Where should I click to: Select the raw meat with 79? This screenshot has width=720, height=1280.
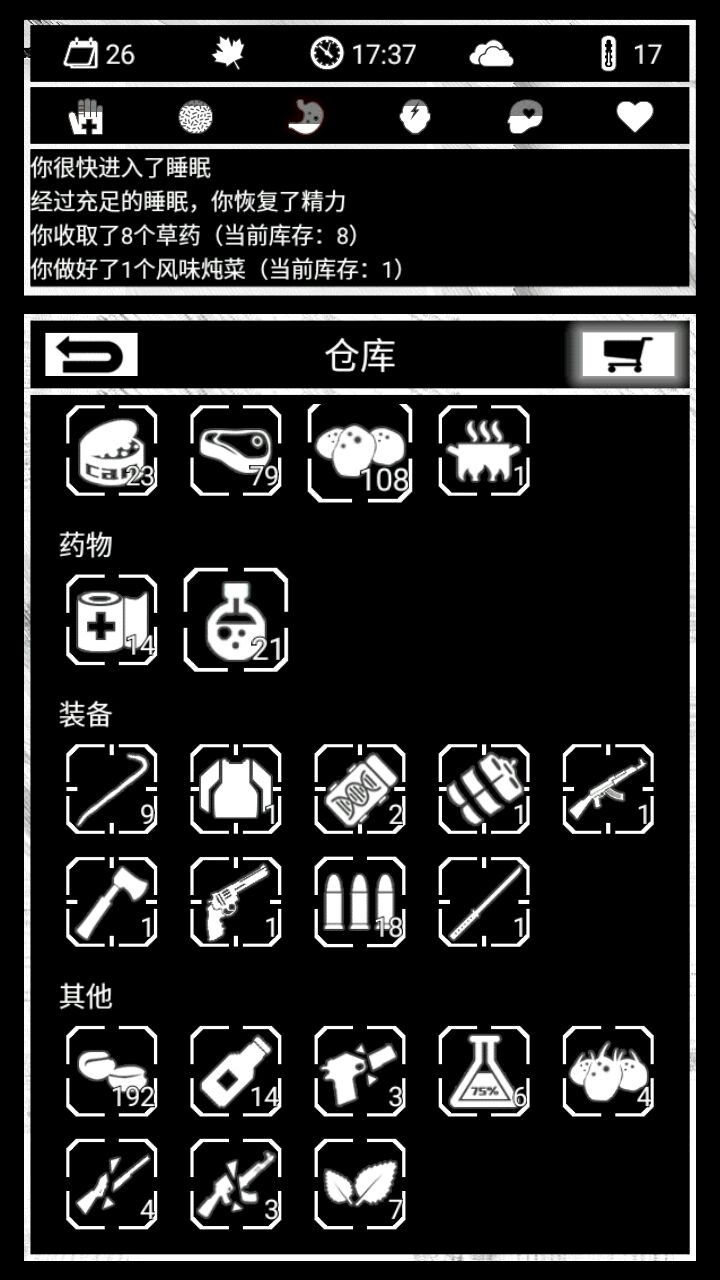235,451
